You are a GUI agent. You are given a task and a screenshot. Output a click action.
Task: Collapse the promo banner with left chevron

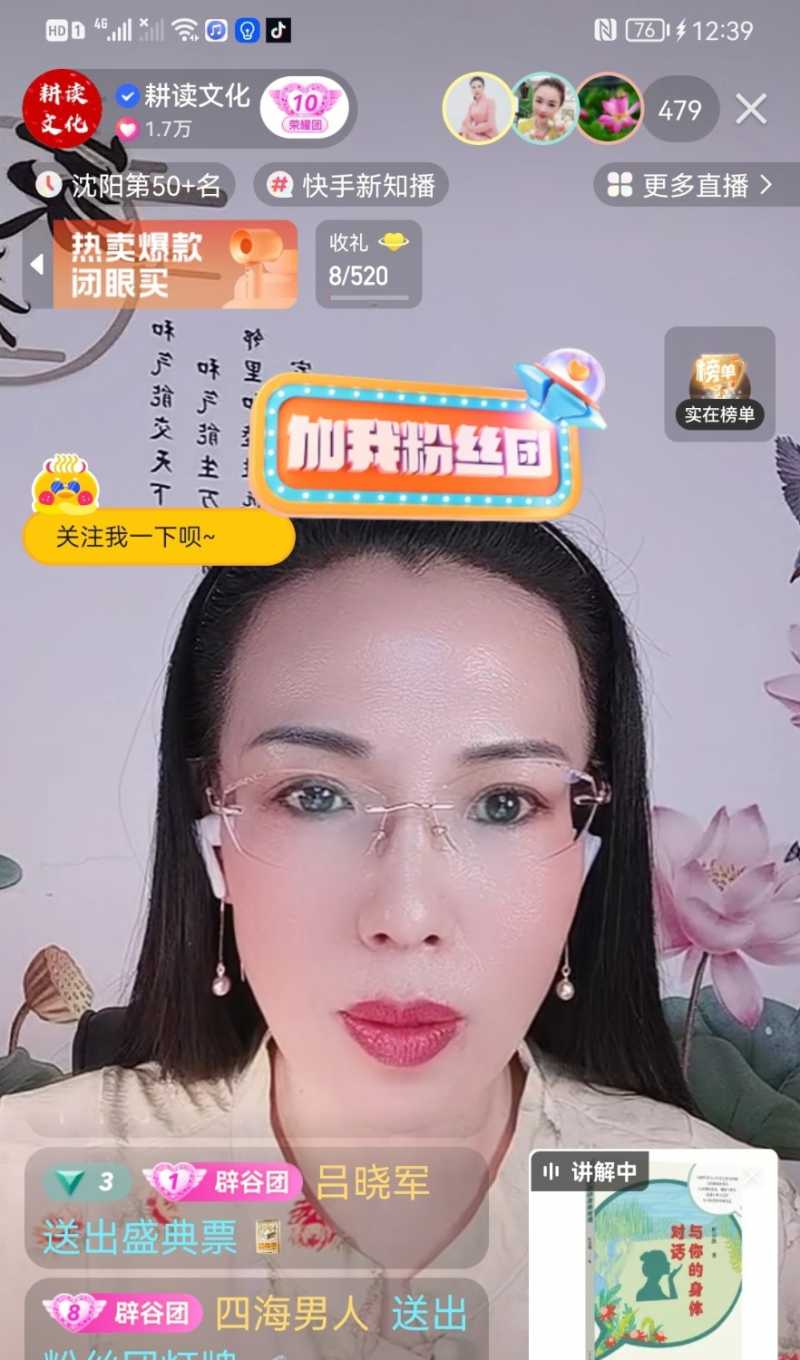click(x=36, y=264)
